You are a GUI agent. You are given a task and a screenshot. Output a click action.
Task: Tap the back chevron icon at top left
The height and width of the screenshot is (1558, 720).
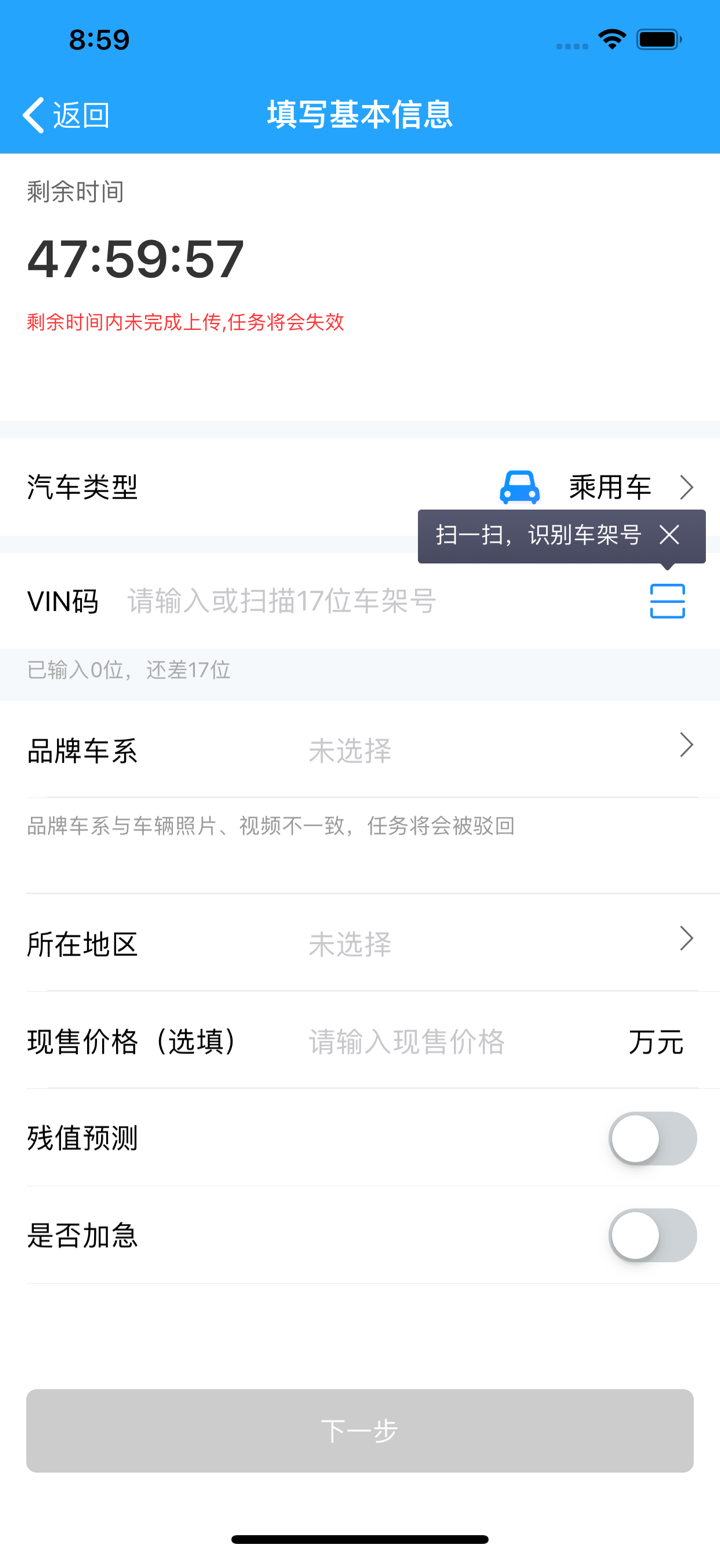(31, 114)
